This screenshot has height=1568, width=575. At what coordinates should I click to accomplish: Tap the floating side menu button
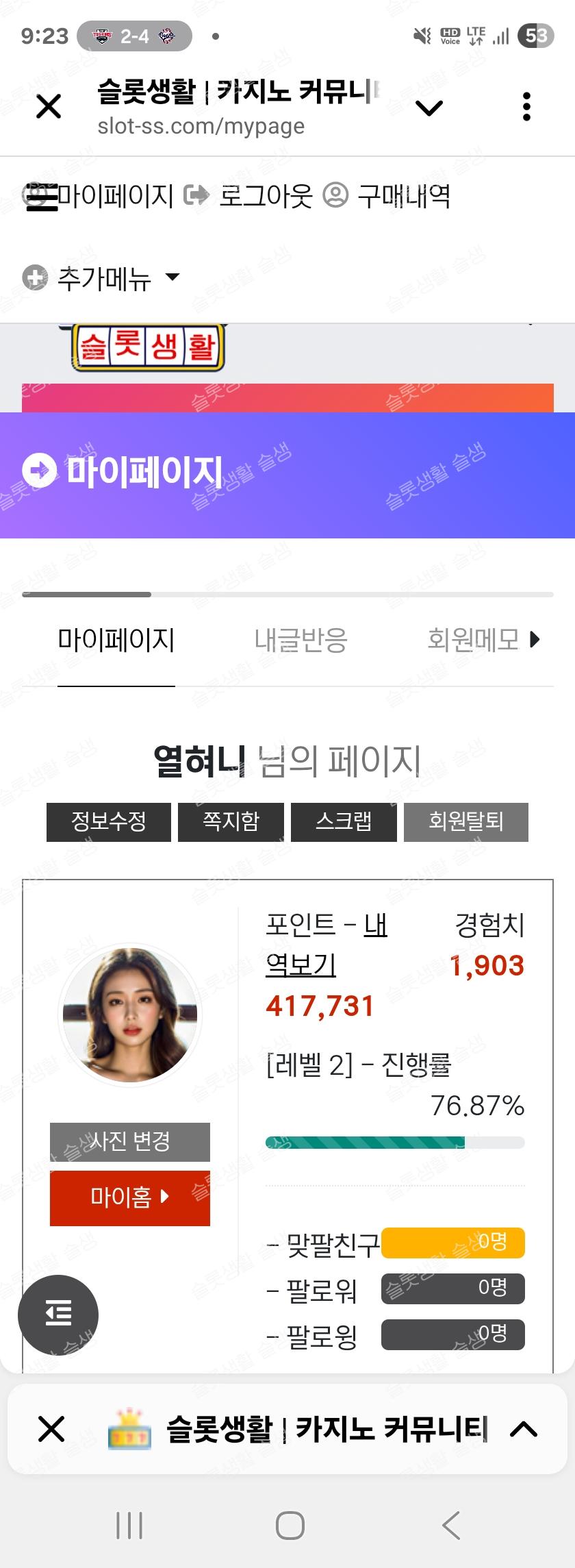tap(58, 1314)
